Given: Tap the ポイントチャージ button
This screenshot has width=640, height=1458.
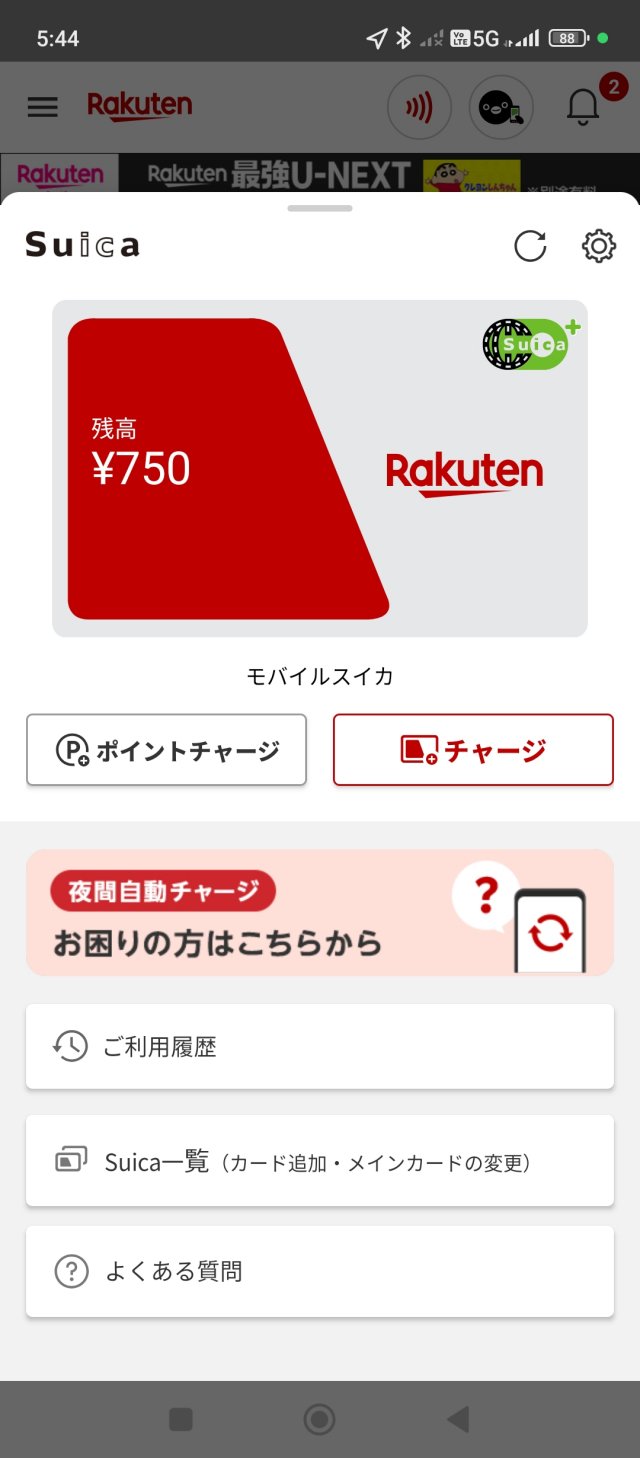Looking at the screenshot, I should (166, 750).
